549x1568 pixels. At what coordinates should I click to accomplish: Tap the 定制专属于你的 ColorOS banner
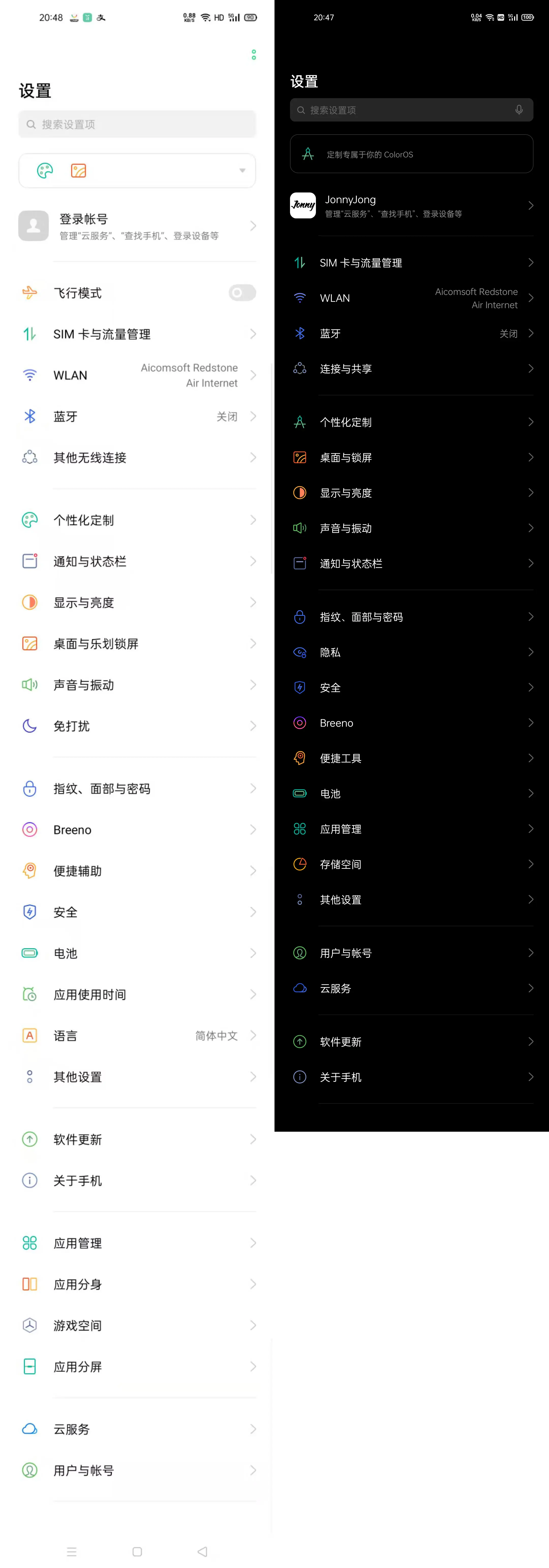(x=411, y=153)
